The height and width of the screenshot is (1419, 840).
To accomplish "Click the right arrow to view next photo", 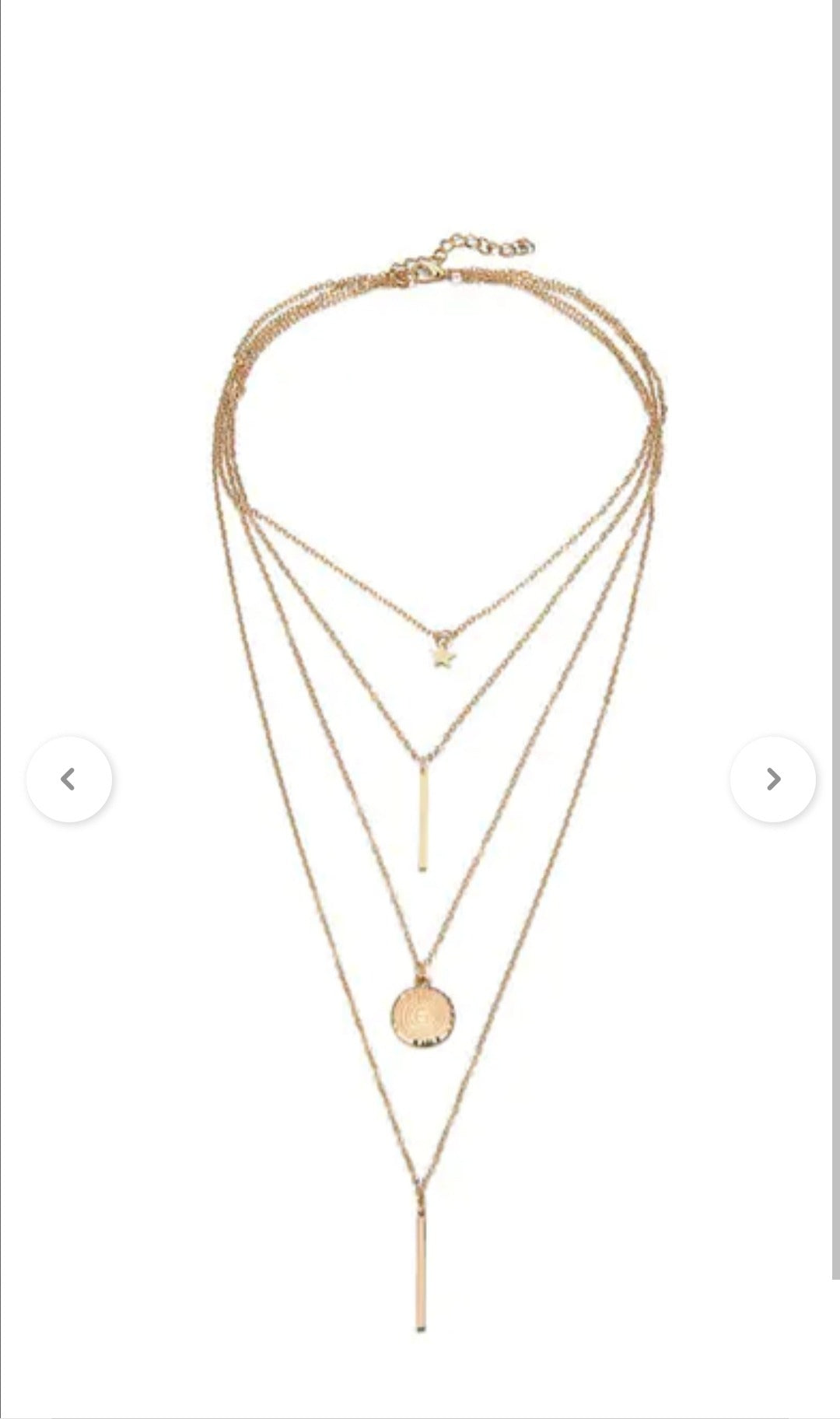I will pyautogui.click(x=771, y=778).
